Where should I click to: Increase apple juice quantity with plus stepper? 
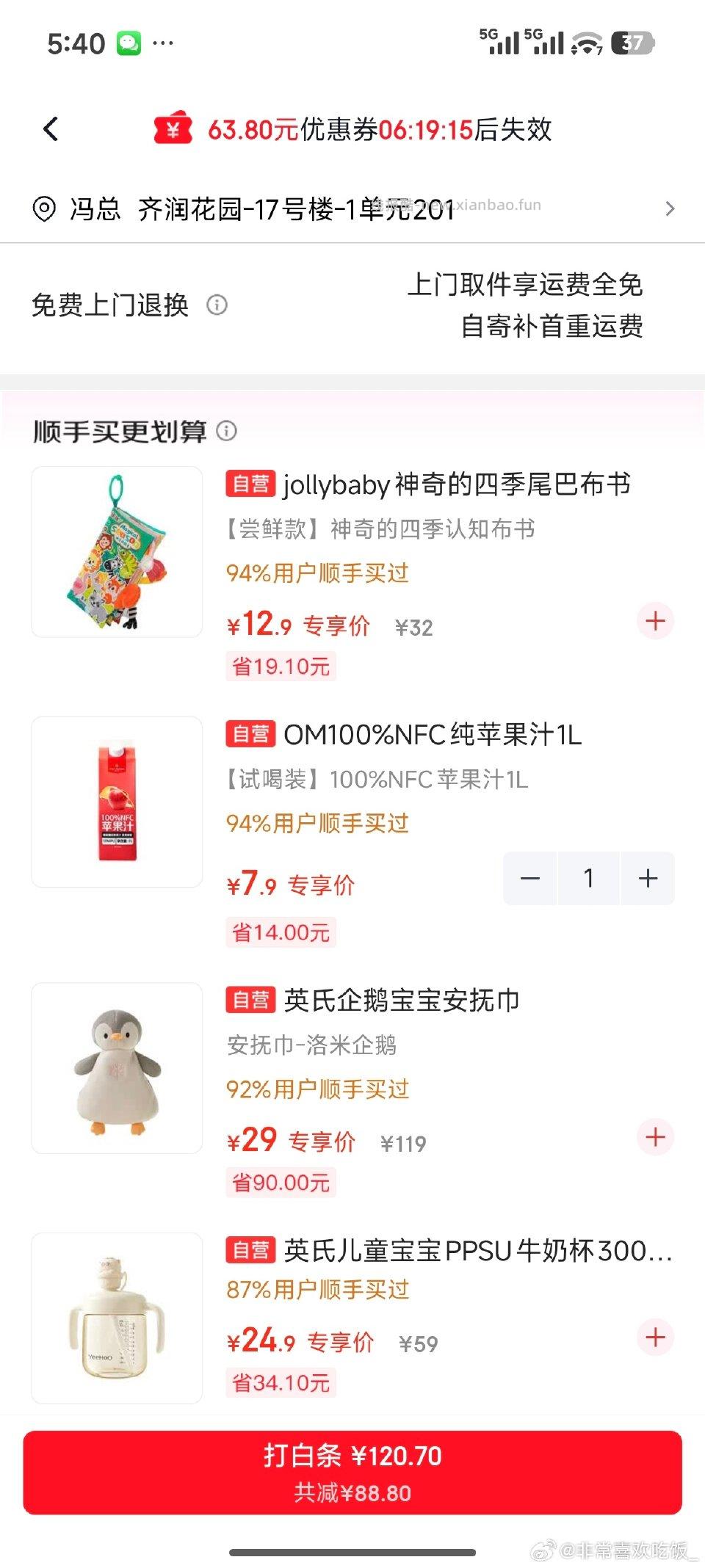point(647,878)
